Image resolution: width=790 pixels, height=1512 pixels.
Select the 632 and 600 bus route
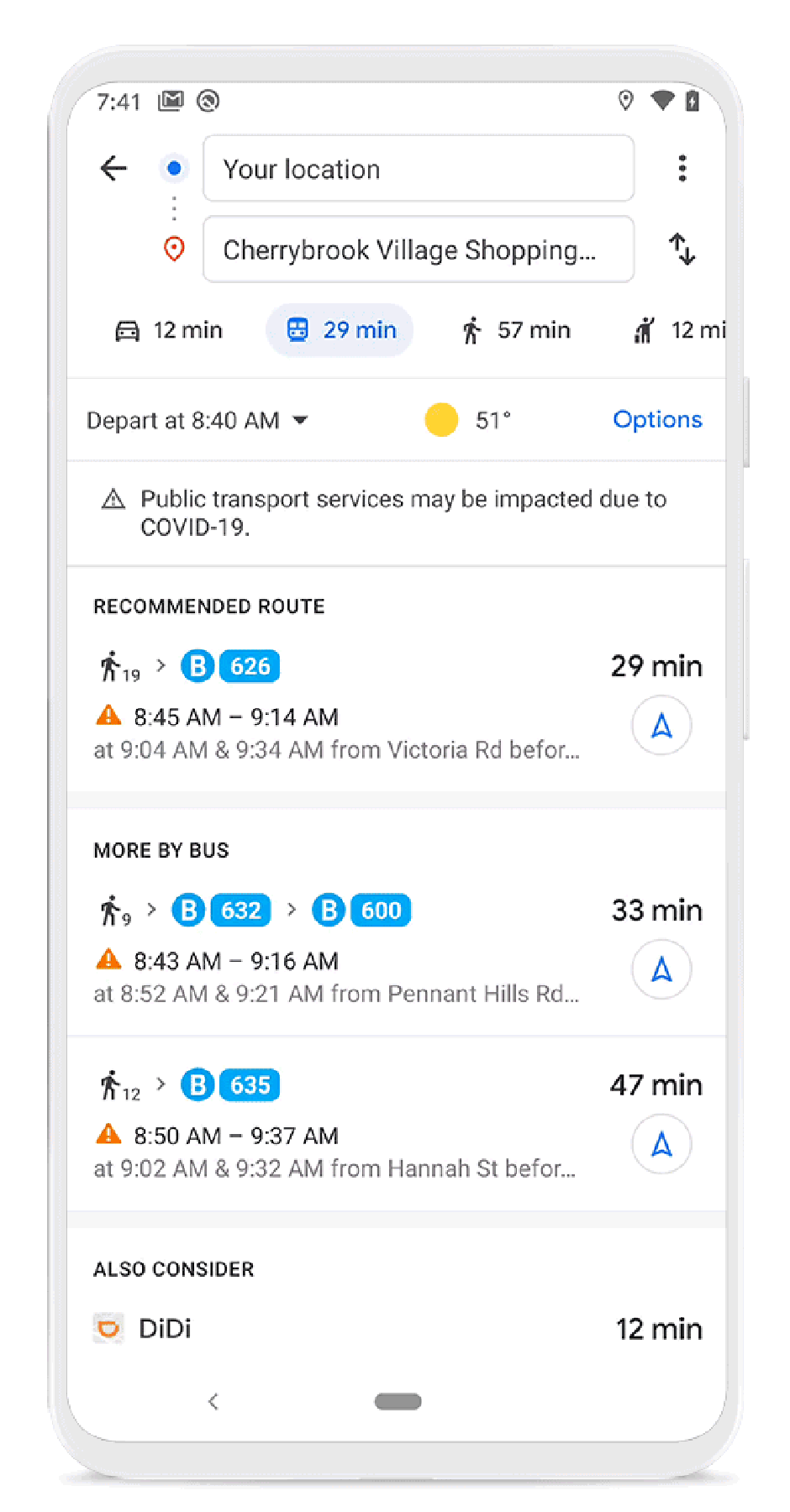point(336,949)
